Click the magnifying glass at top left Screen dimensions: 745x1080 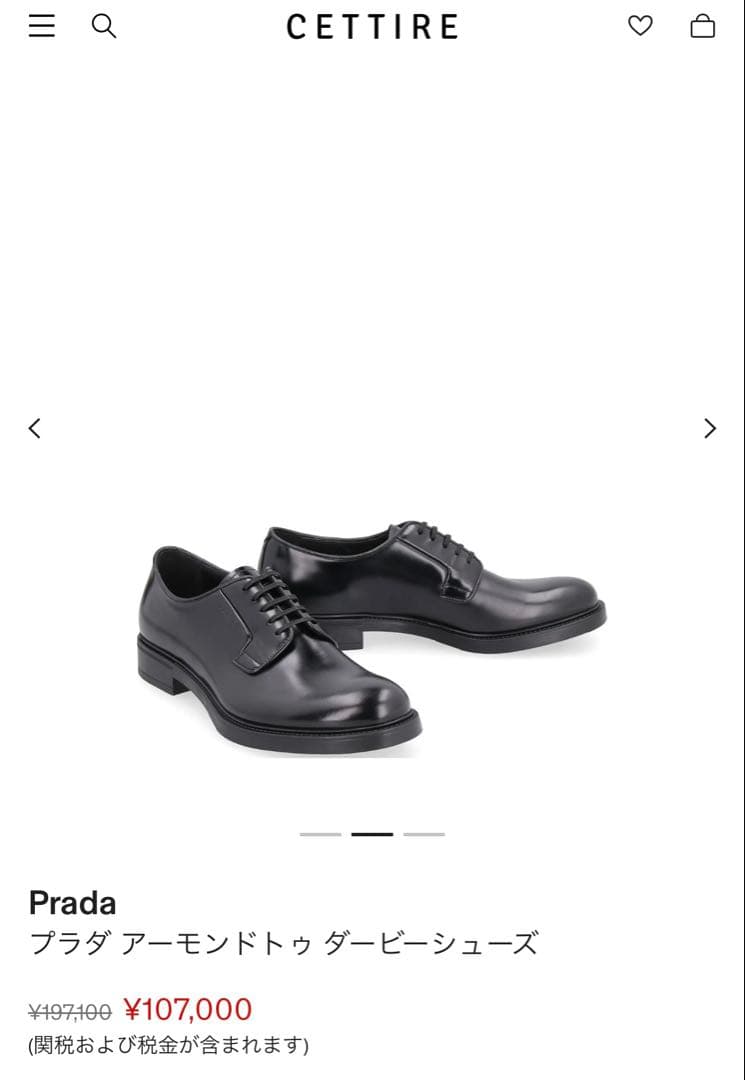(104, 27)
